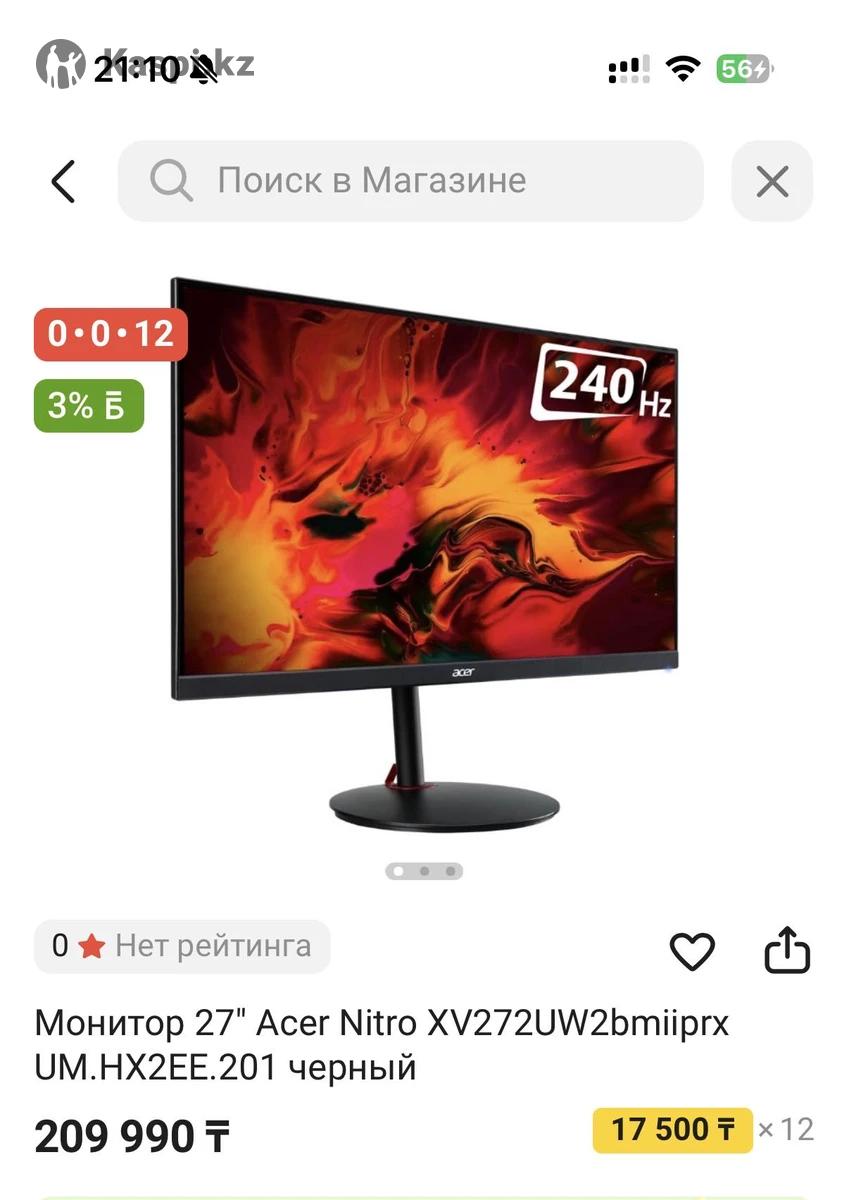Open the Поиск в Магазине search field
Viewport: 849px width, 1200px height.
(410, 181)
